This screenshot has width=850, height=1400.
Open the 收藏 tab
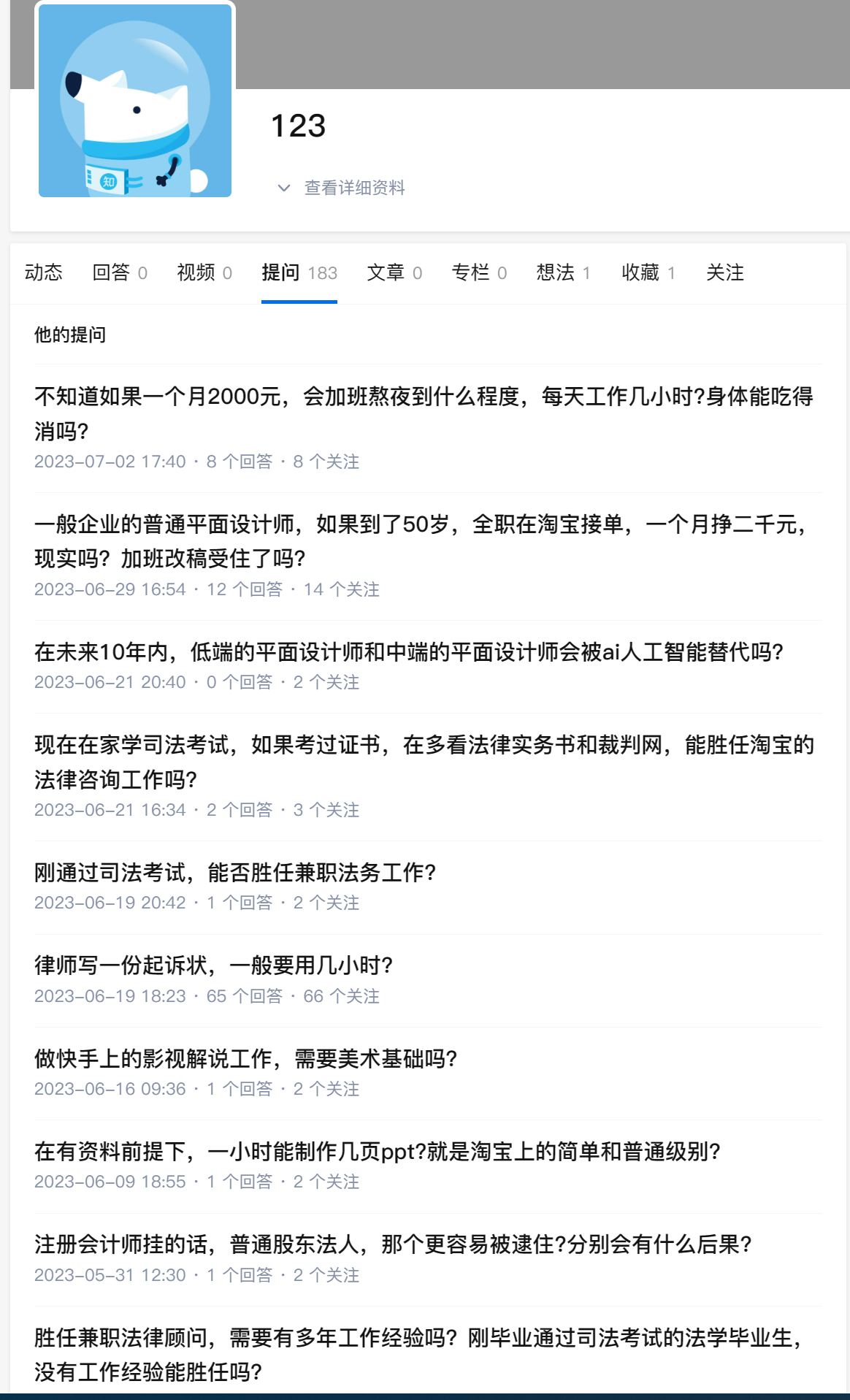tap(648, 272)
